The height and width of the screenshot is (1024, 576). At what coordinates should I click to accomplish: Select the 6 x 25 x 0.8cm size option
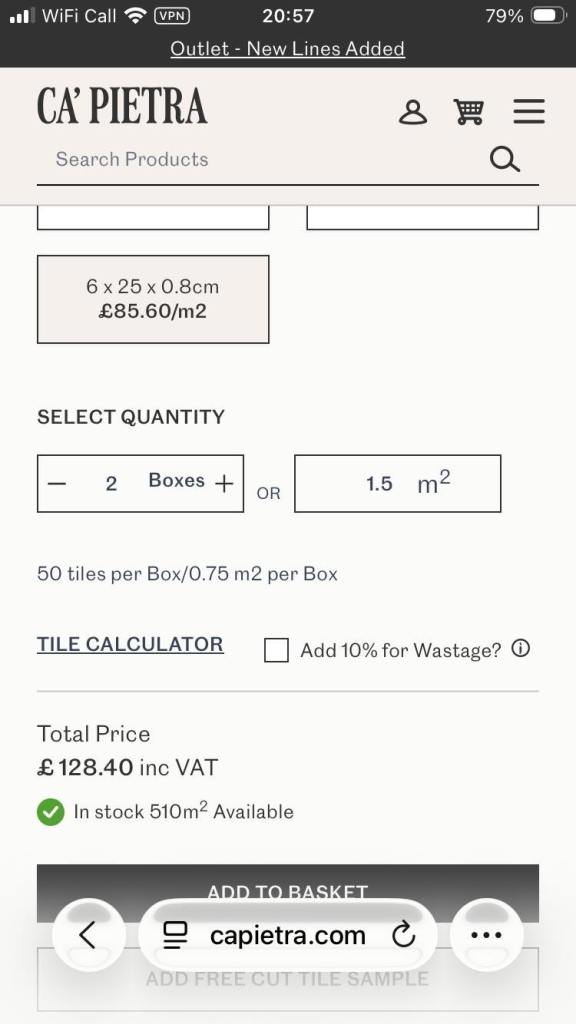(x=153, y=299)
